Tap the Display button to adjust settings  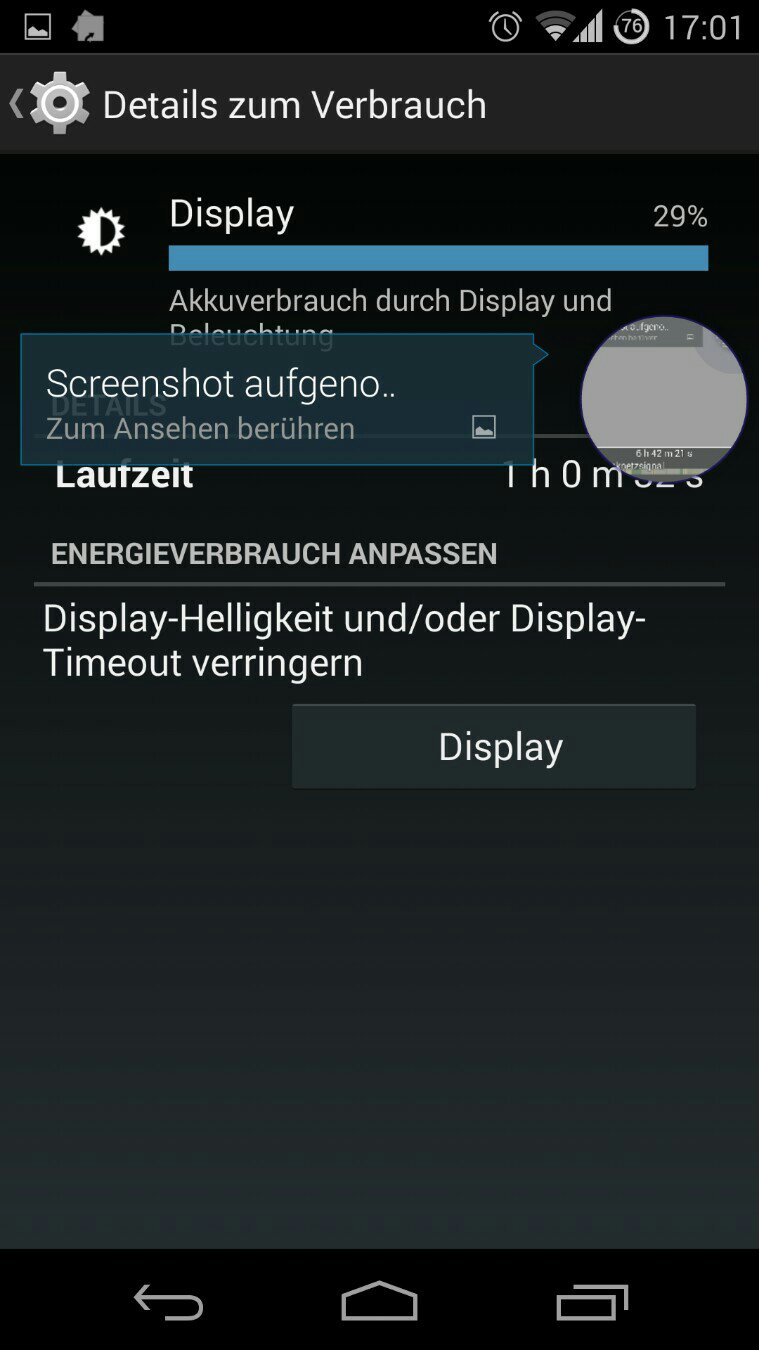[494, 747]
